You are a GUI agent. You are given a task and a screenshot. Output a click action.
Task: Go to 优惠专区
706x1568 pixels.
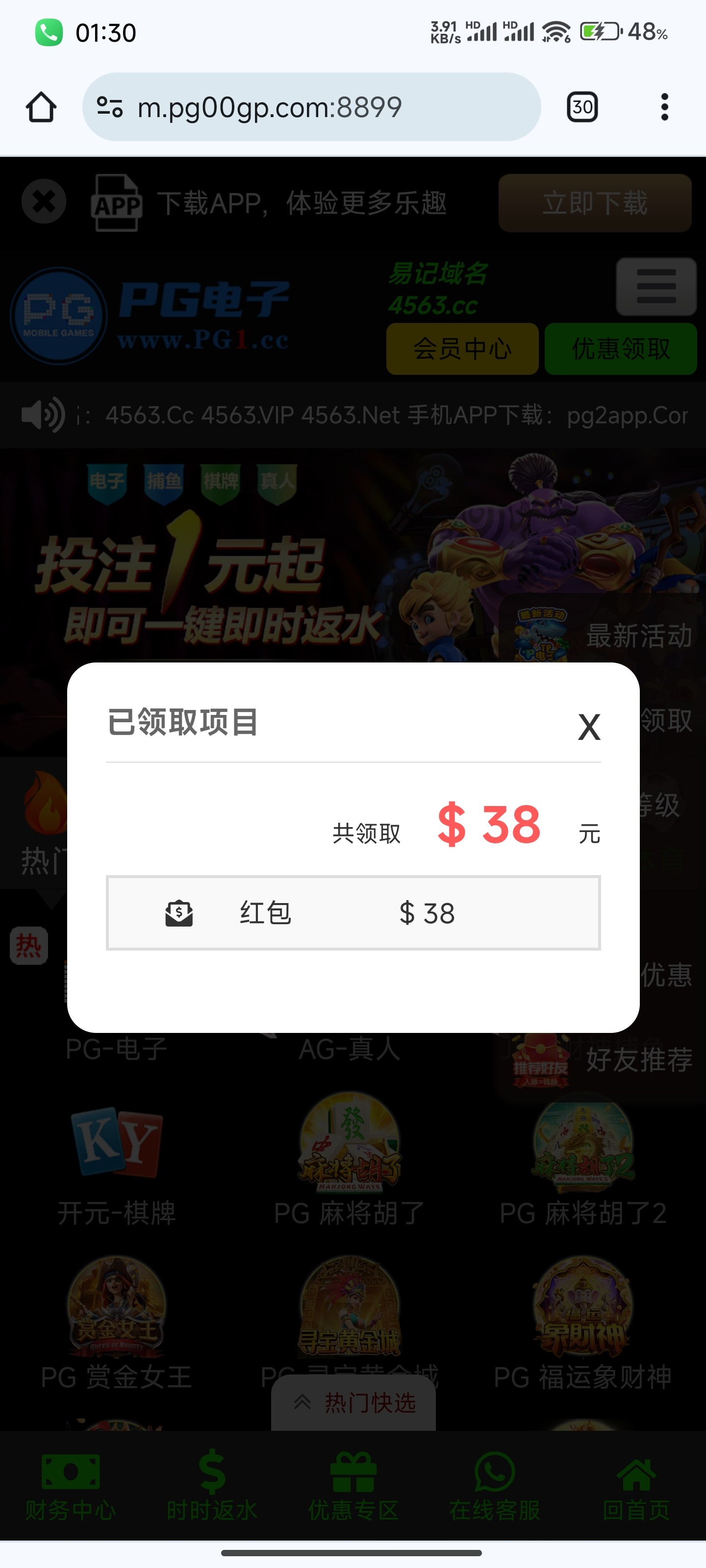353,1486
